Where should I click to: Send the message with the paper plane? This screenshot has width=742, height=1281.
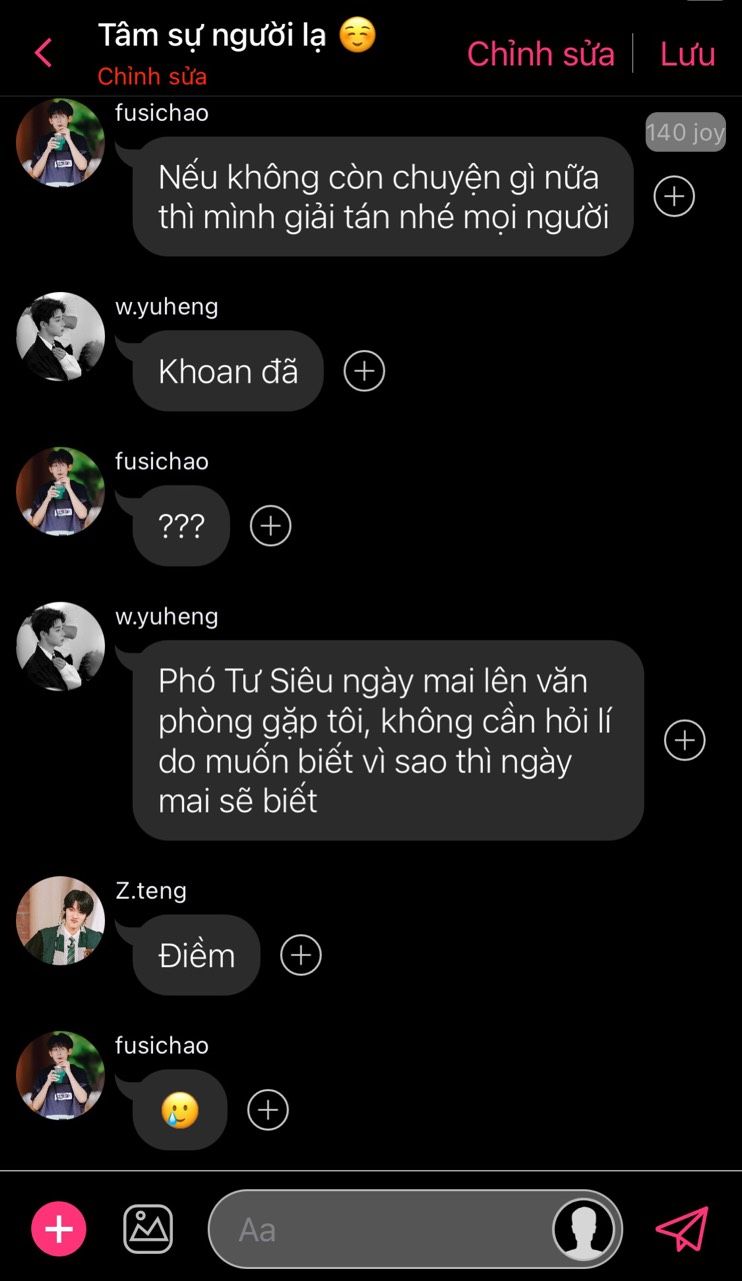682,1228
